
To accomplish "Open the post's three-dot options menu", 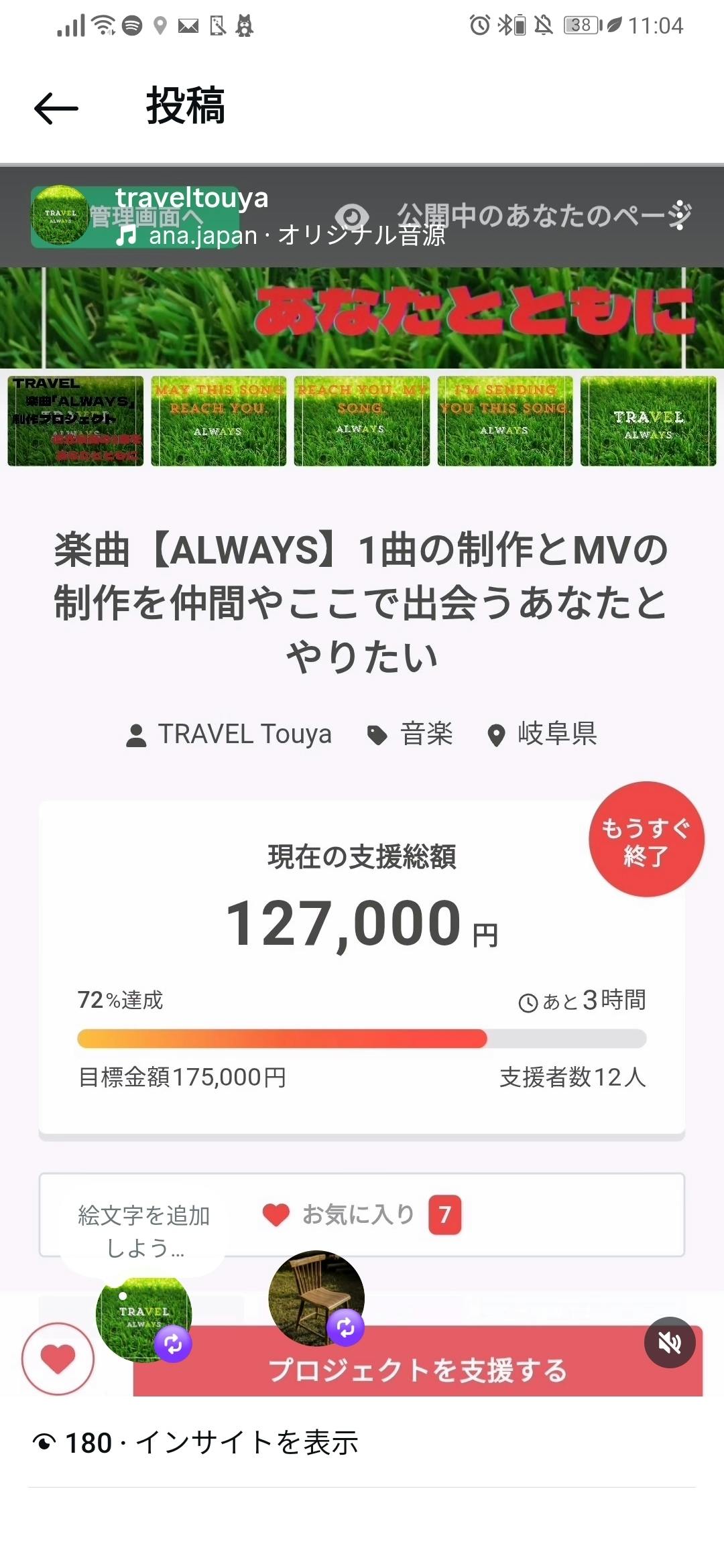I will pos(680,215).
